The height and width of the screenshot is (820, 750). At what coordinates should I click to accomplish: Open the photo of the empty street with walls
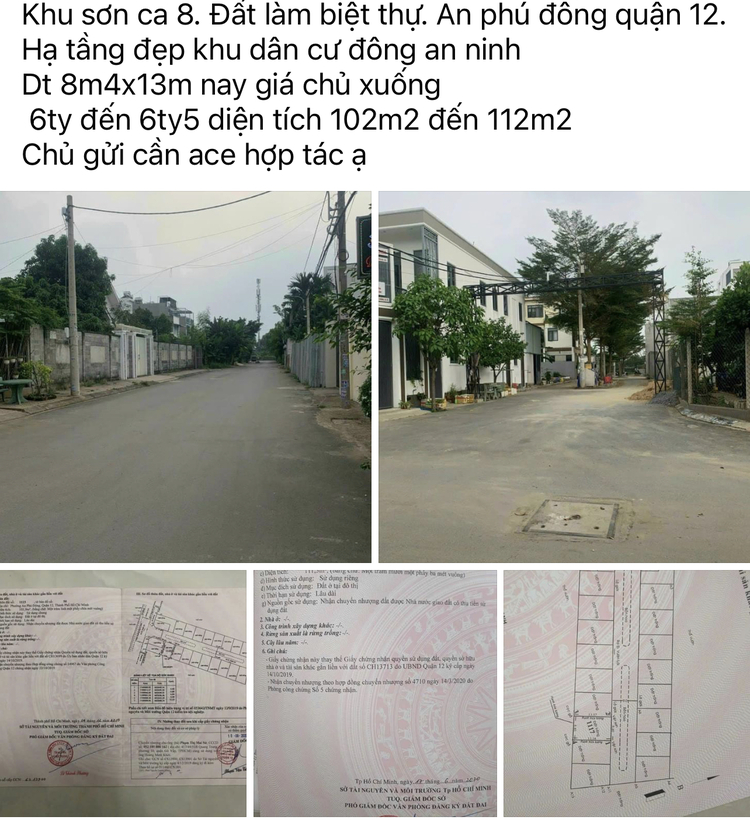tap(185, 376)
